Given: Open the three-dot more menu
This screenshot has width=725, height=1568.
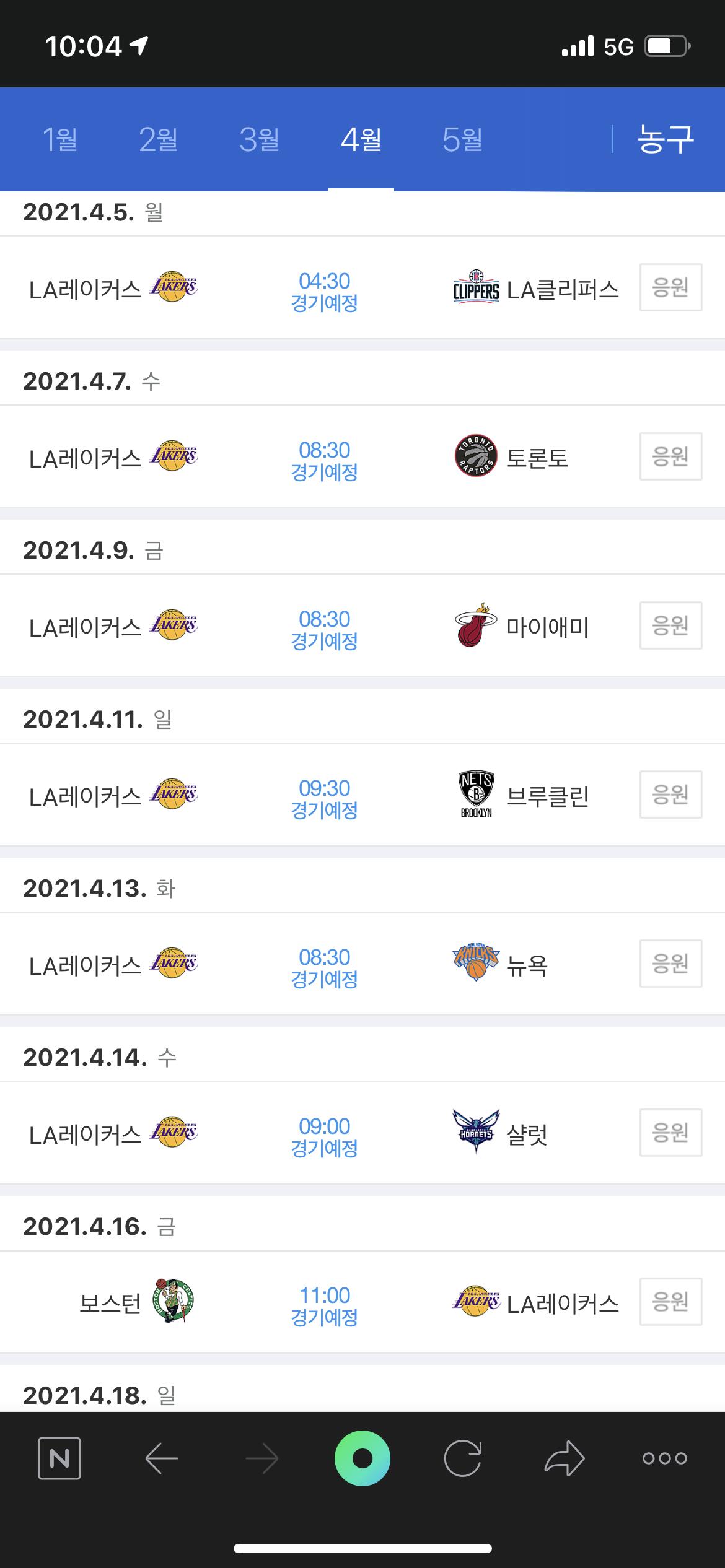Looking at the screenshot, I should tap(665, 1458).
